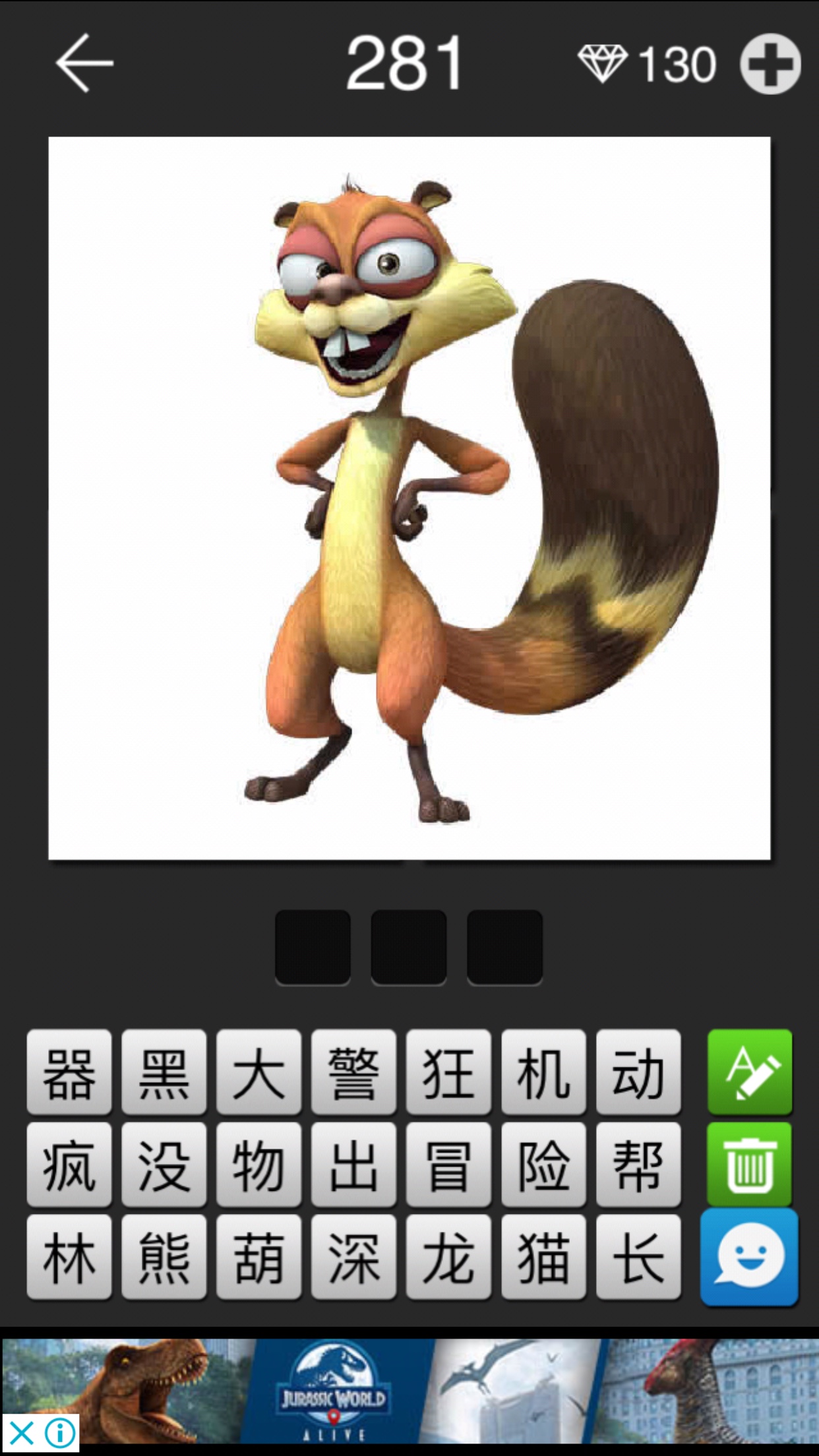Add more diamonds with the plus button

pyautogui.click(x=770, y=64)
